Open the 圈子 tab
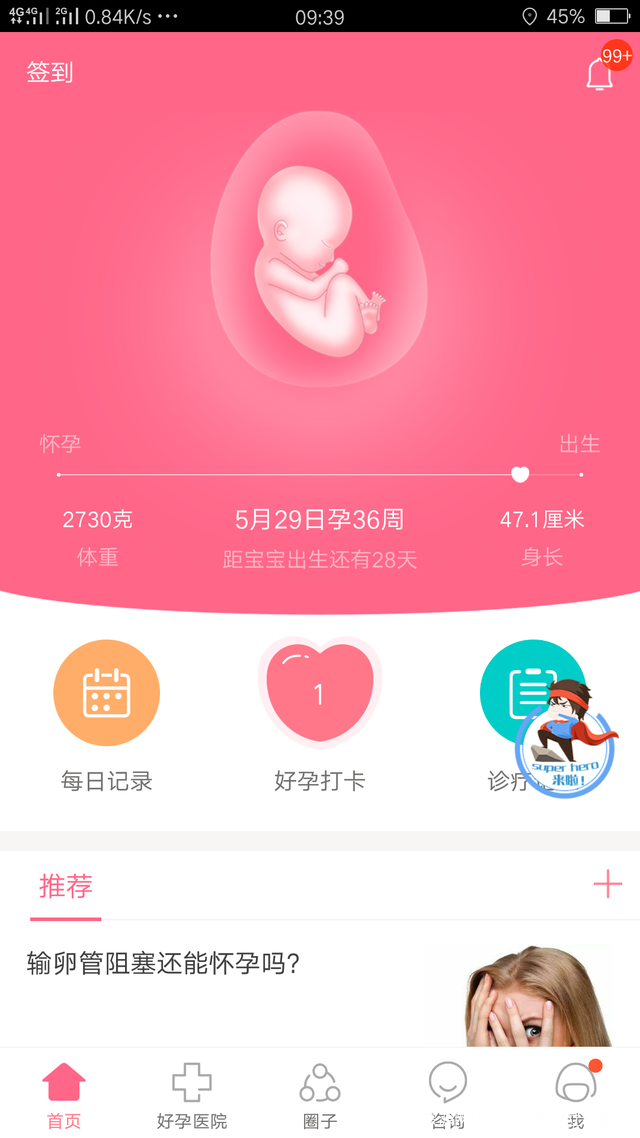The image size is (640, 1138). point(320,1095)
